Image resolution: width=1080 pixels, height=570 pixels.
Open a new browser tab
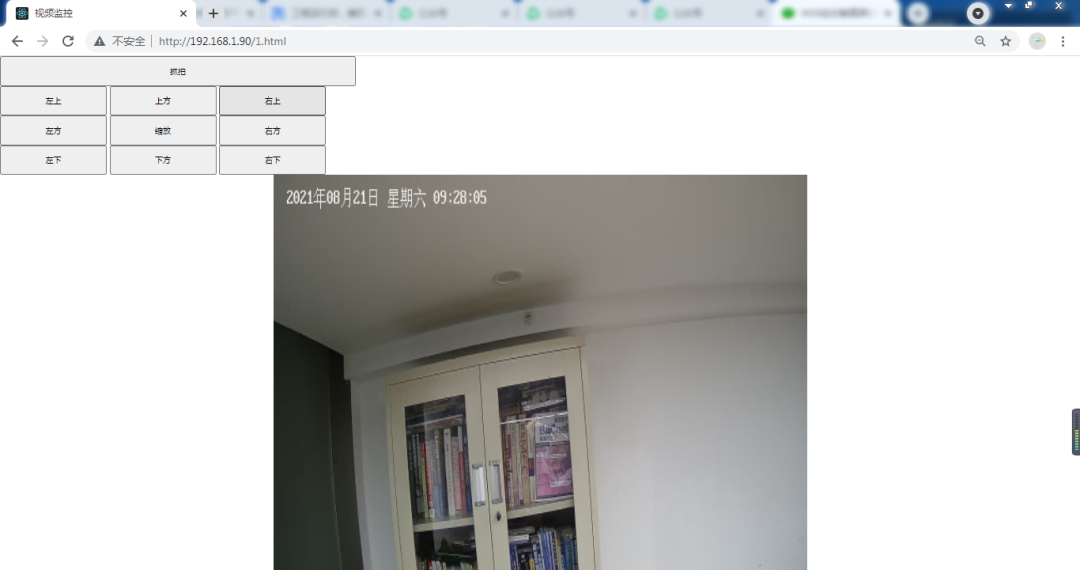[213, 13]
